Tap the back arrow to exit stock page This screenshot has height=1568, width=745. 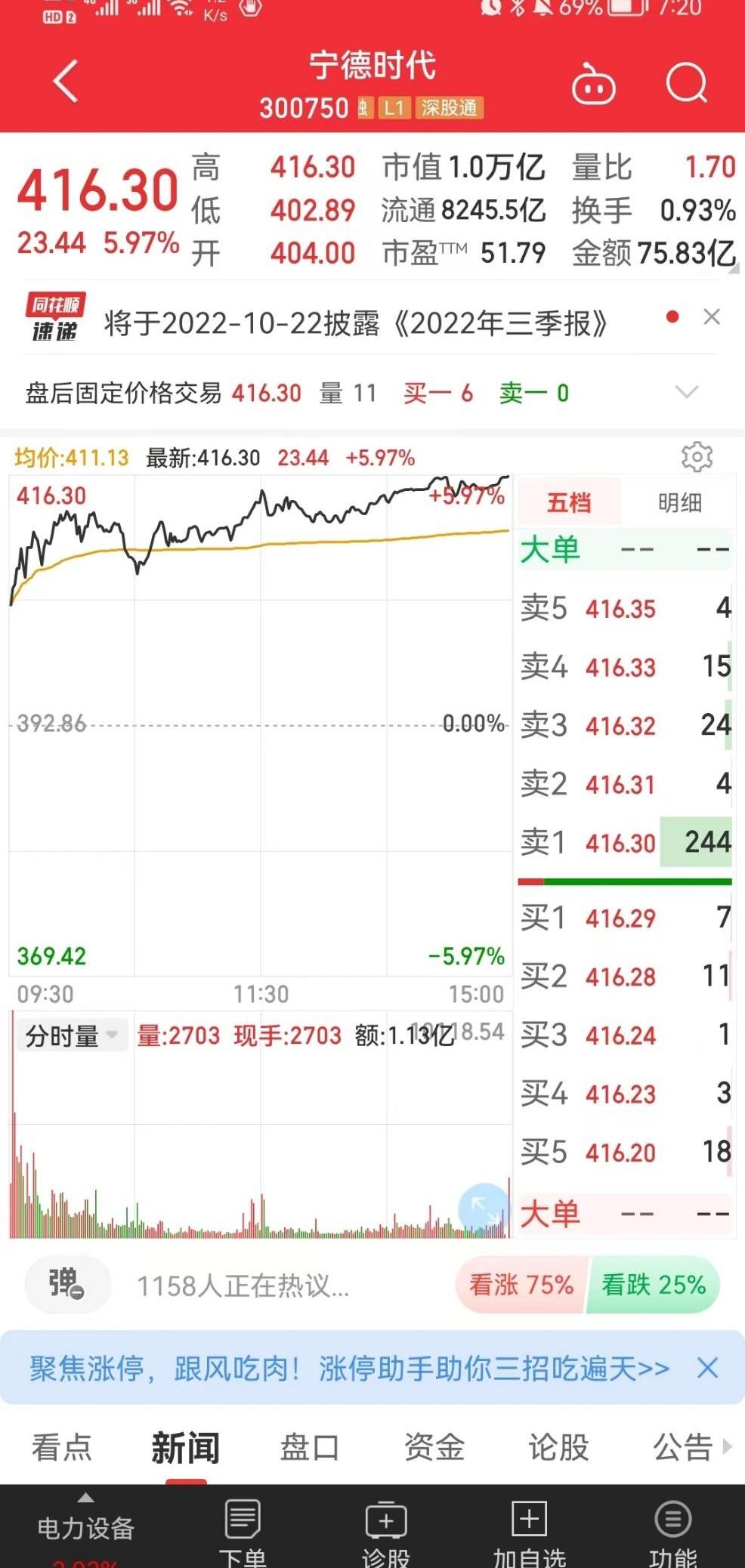pos(65,81)
